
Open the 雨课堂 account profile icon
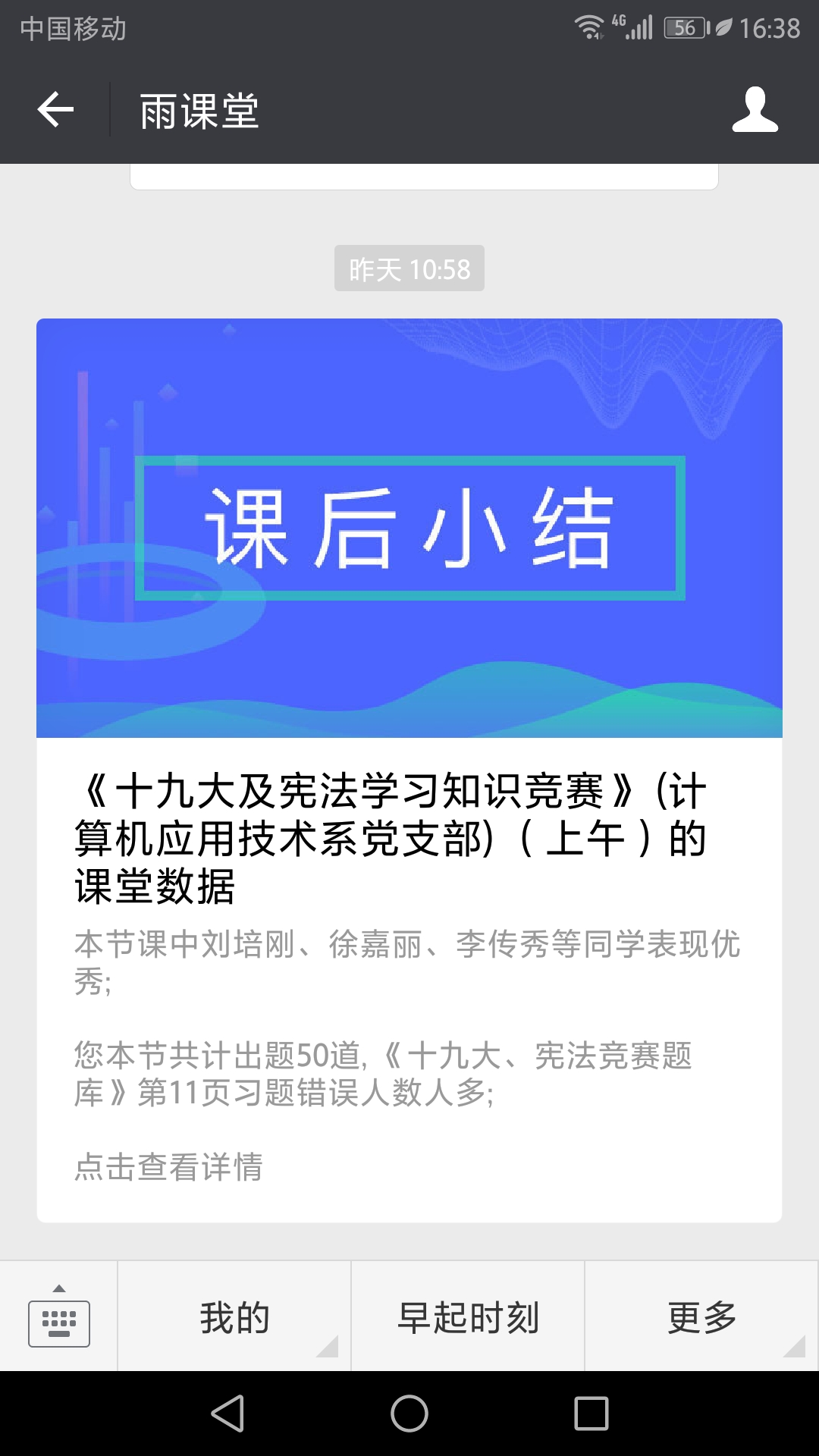[x=755, y=110]
